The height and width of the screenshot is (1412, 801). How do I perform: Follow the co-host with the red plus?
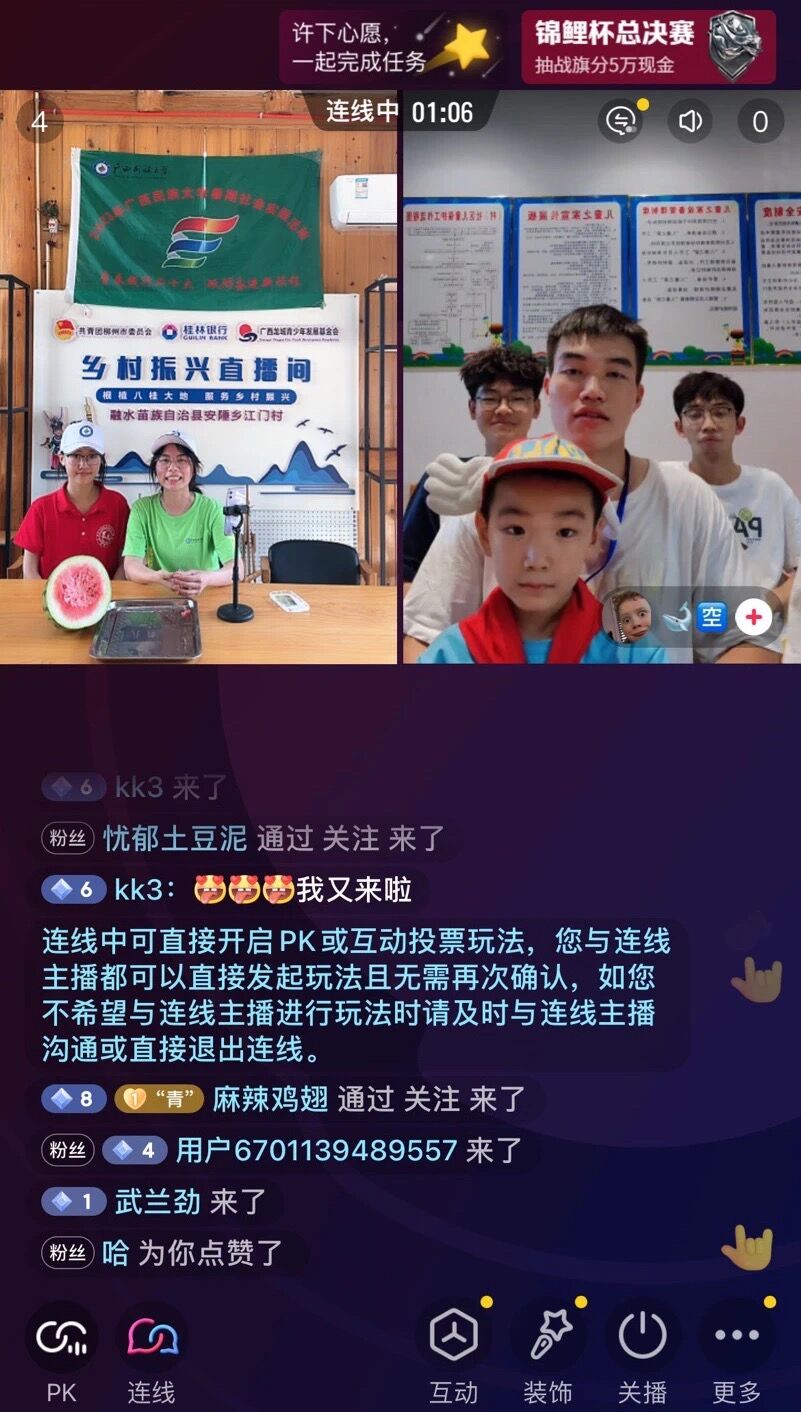point(754,618)
